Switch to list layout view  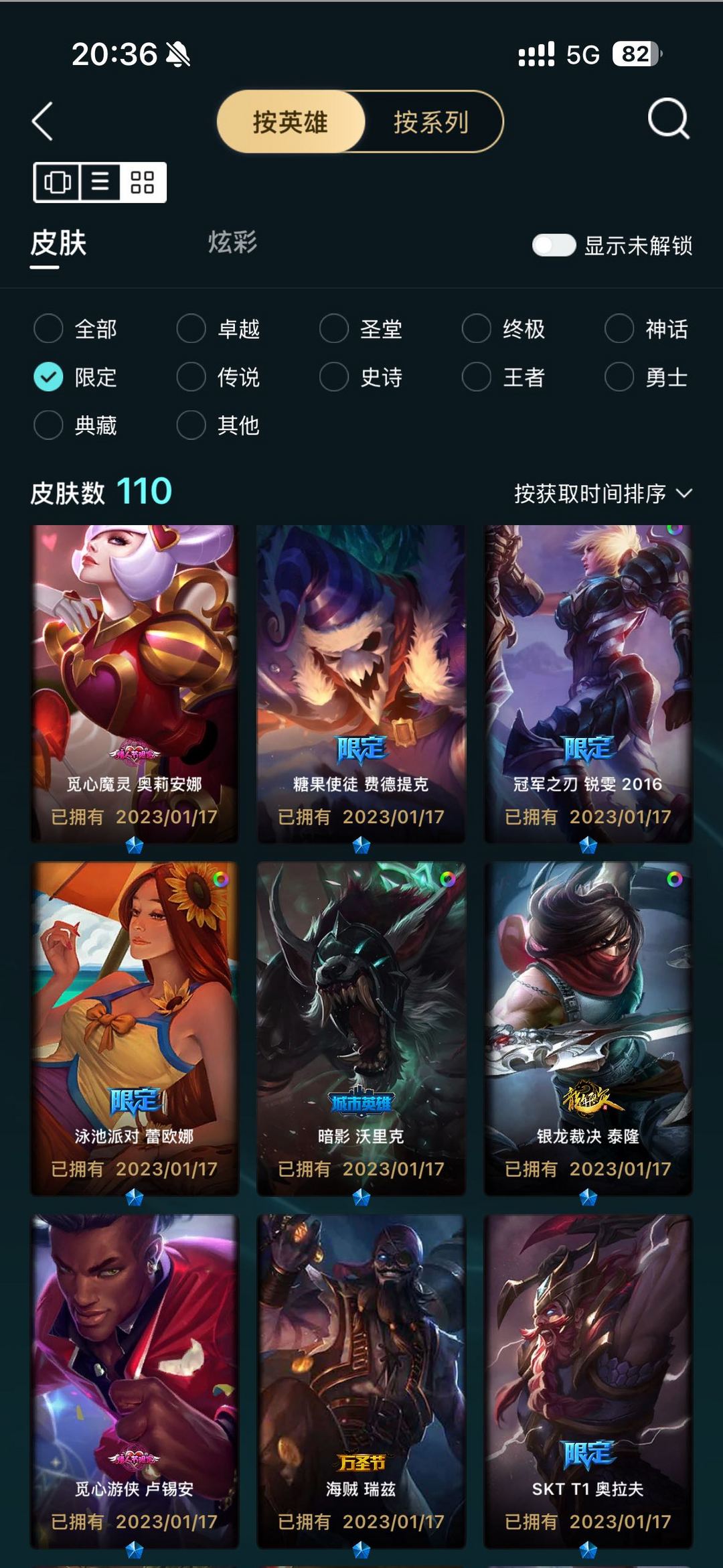(100, 182)
